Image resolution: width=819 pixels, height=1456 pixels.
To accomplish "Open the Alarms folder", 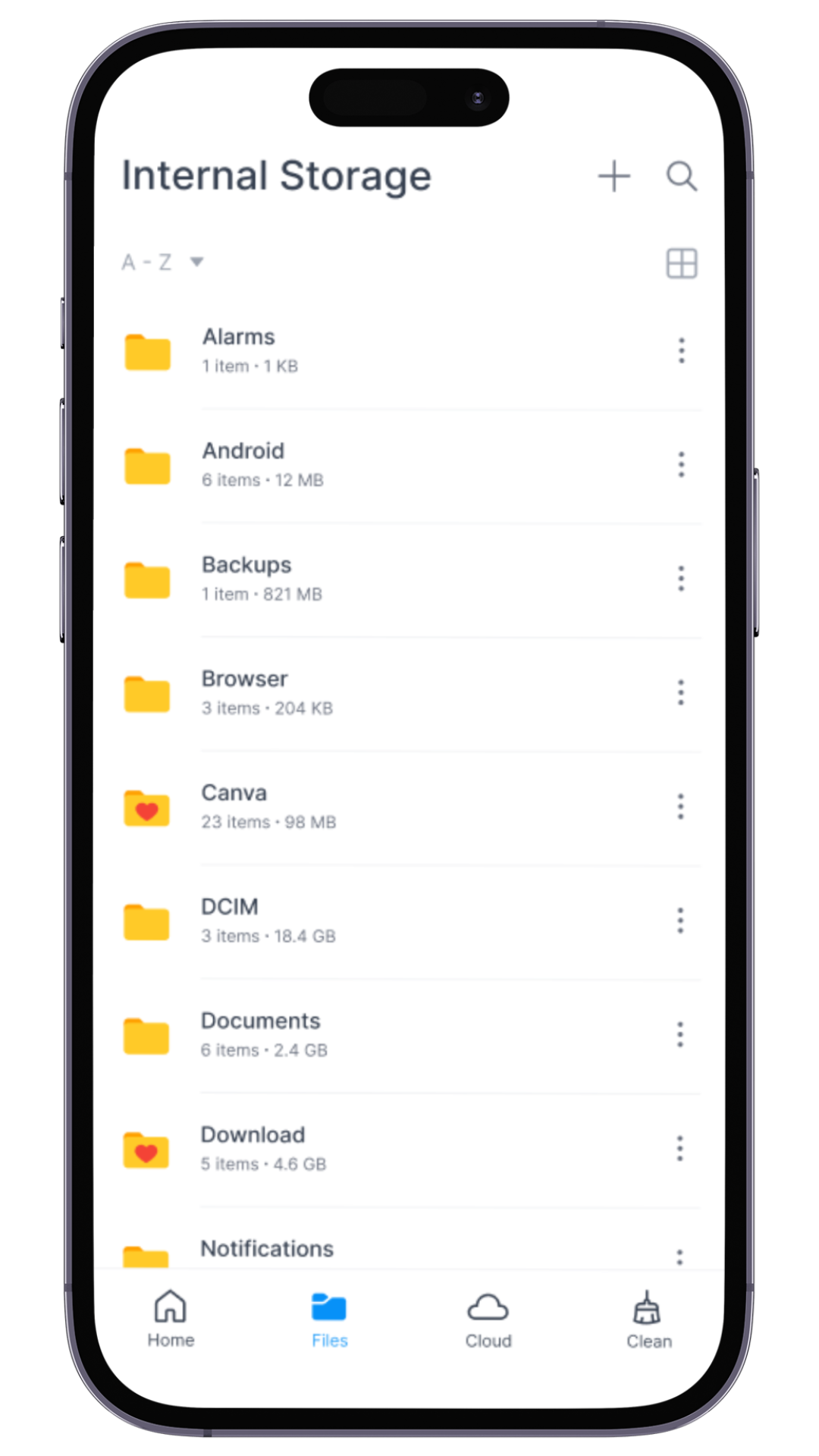I will (x=239, y=350).
